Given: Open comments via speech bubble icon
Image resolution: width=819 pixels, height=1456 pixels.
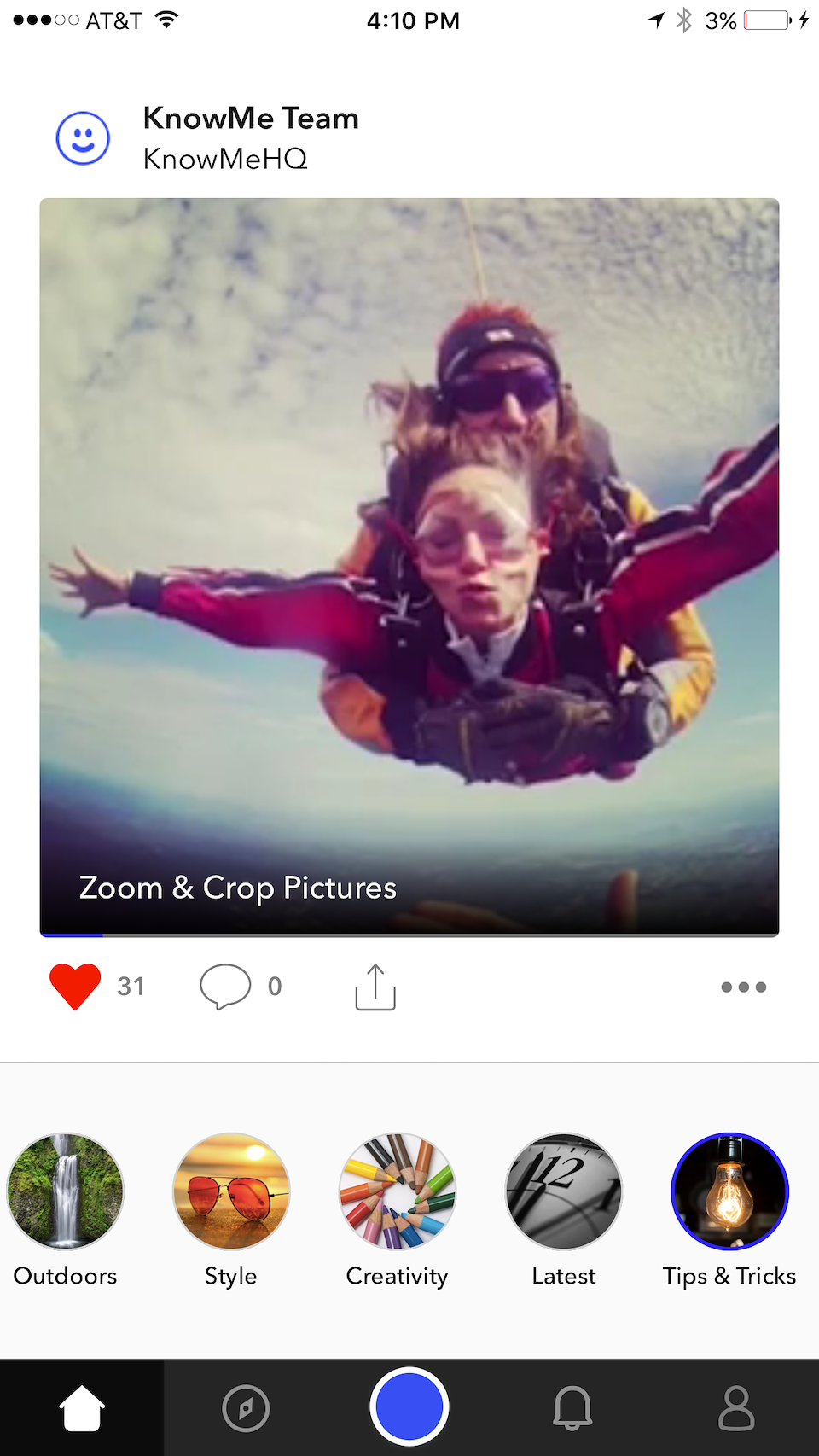Looking at the screenshot, I should (x=225, y=987).
